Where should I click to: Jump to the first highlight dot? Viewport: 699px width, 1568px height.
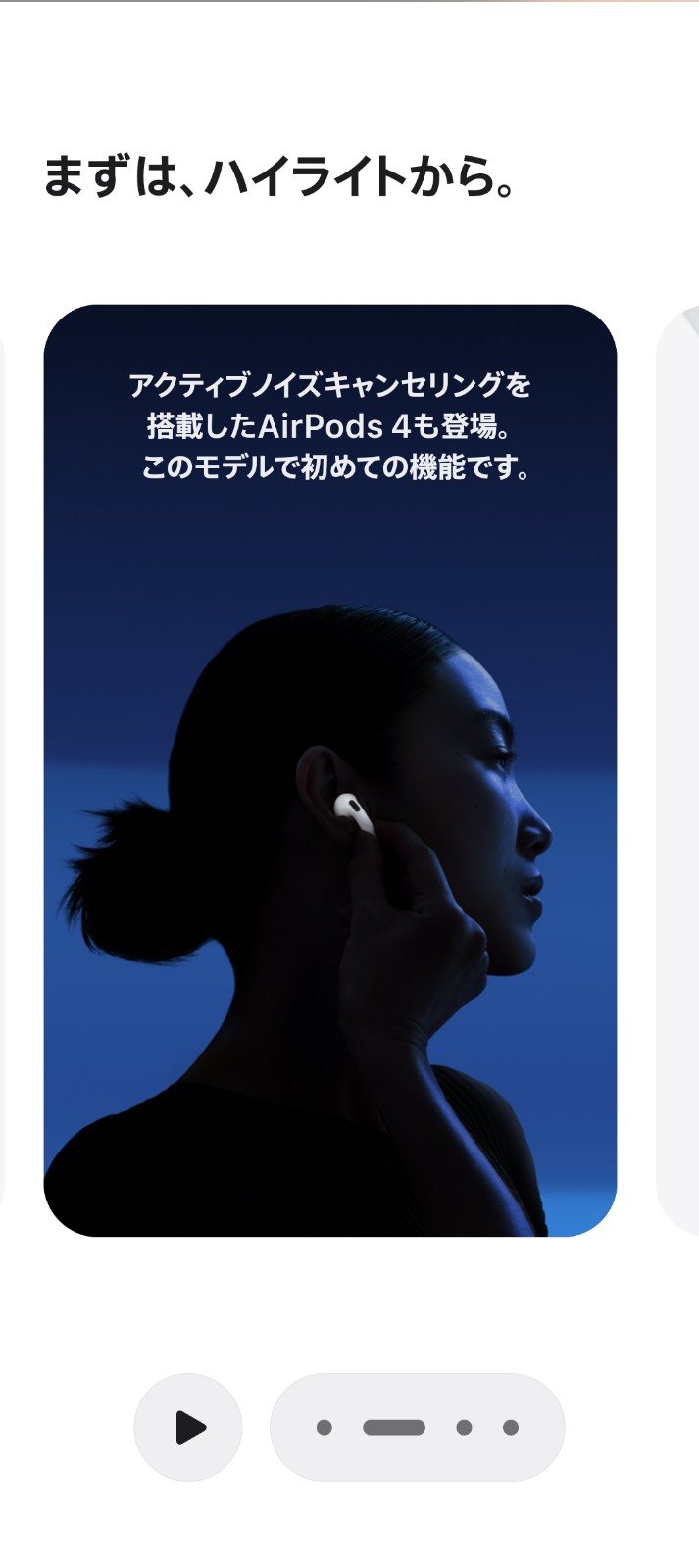coord(325,1427)
